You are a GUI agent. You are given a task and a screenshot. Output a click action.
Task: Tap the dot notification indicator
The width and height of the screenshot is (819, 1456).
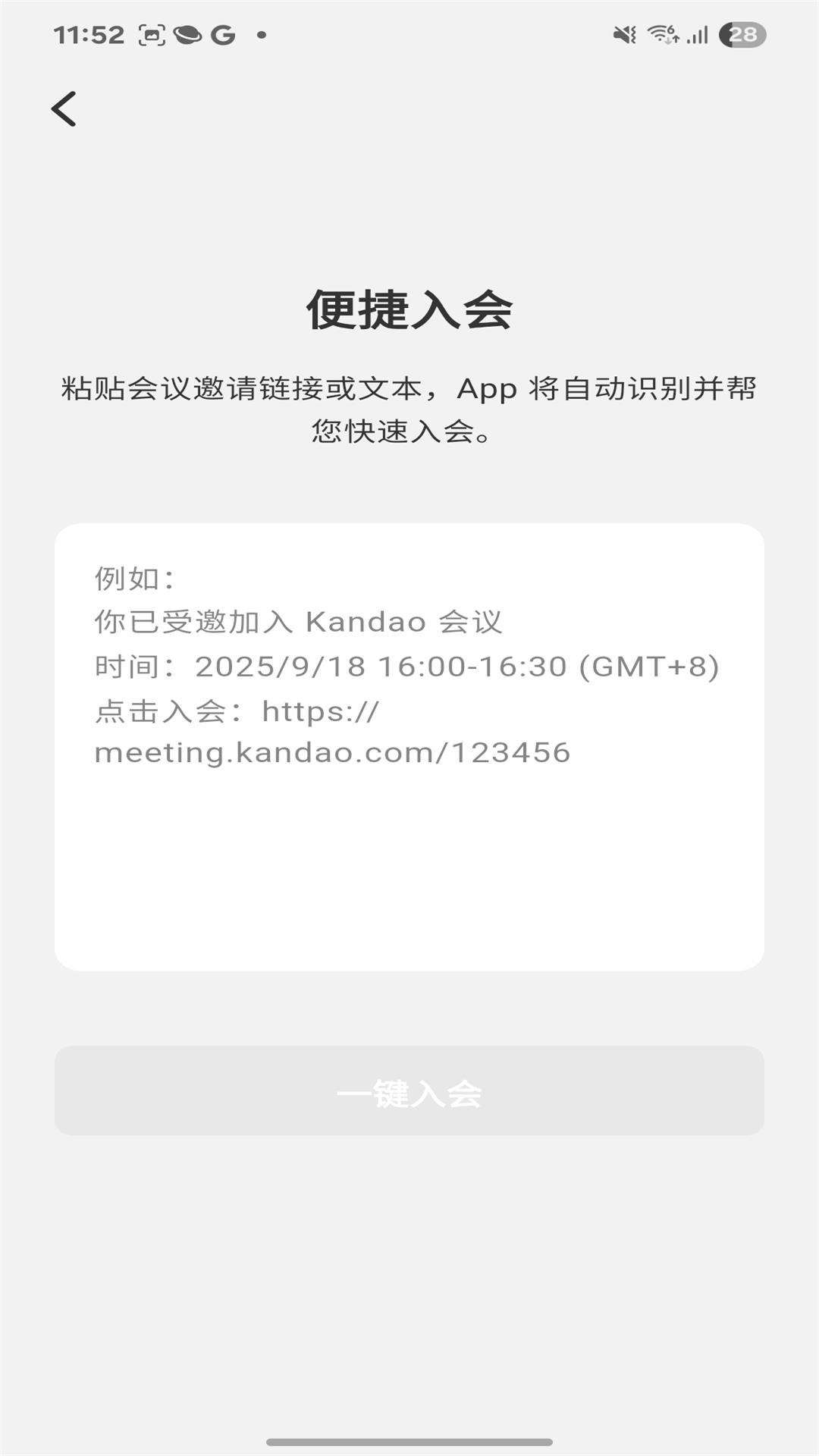point(261,34)
